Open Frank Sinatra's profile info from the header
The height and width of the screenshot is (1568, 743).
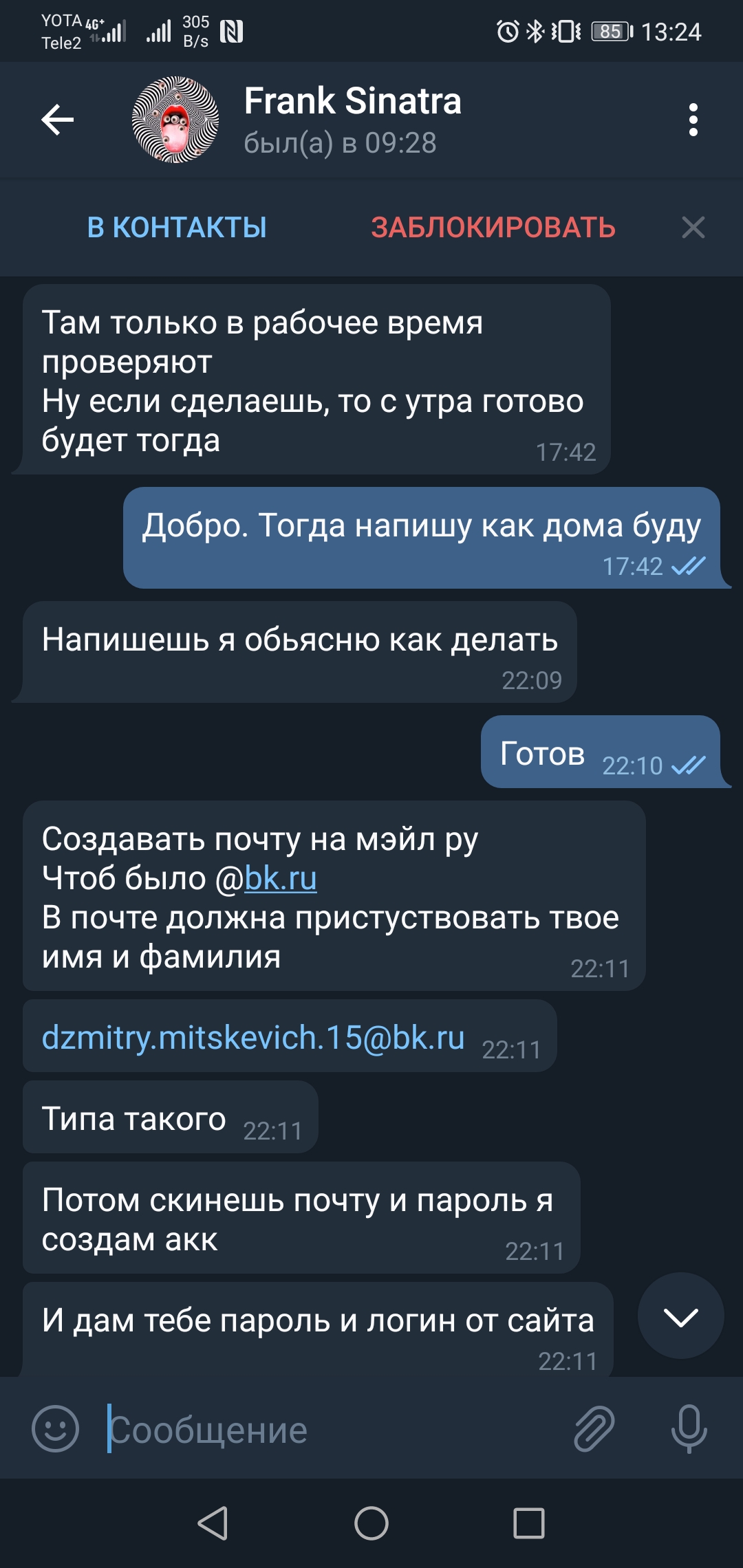[352, 120]
